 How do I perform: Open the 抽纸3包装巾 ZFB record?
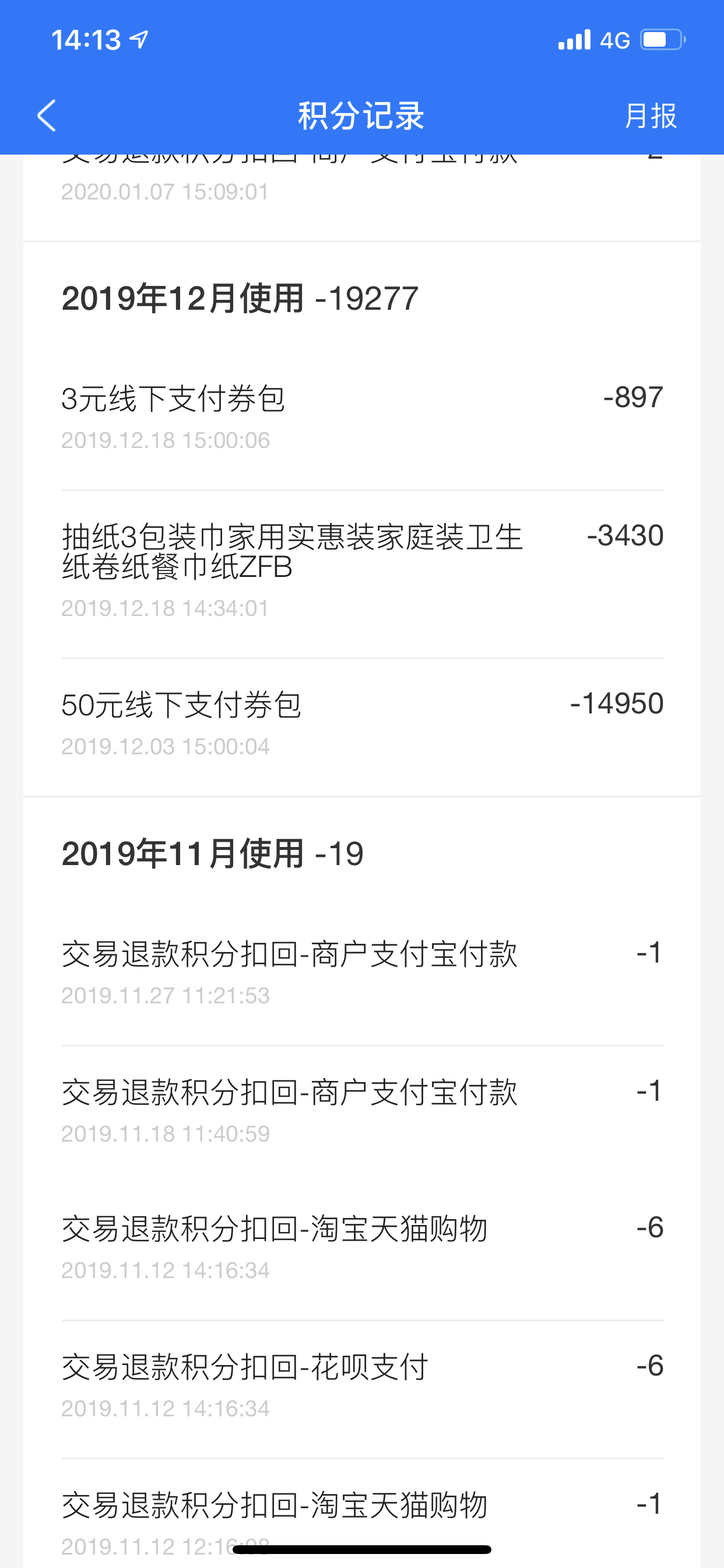tap(362, 575)
